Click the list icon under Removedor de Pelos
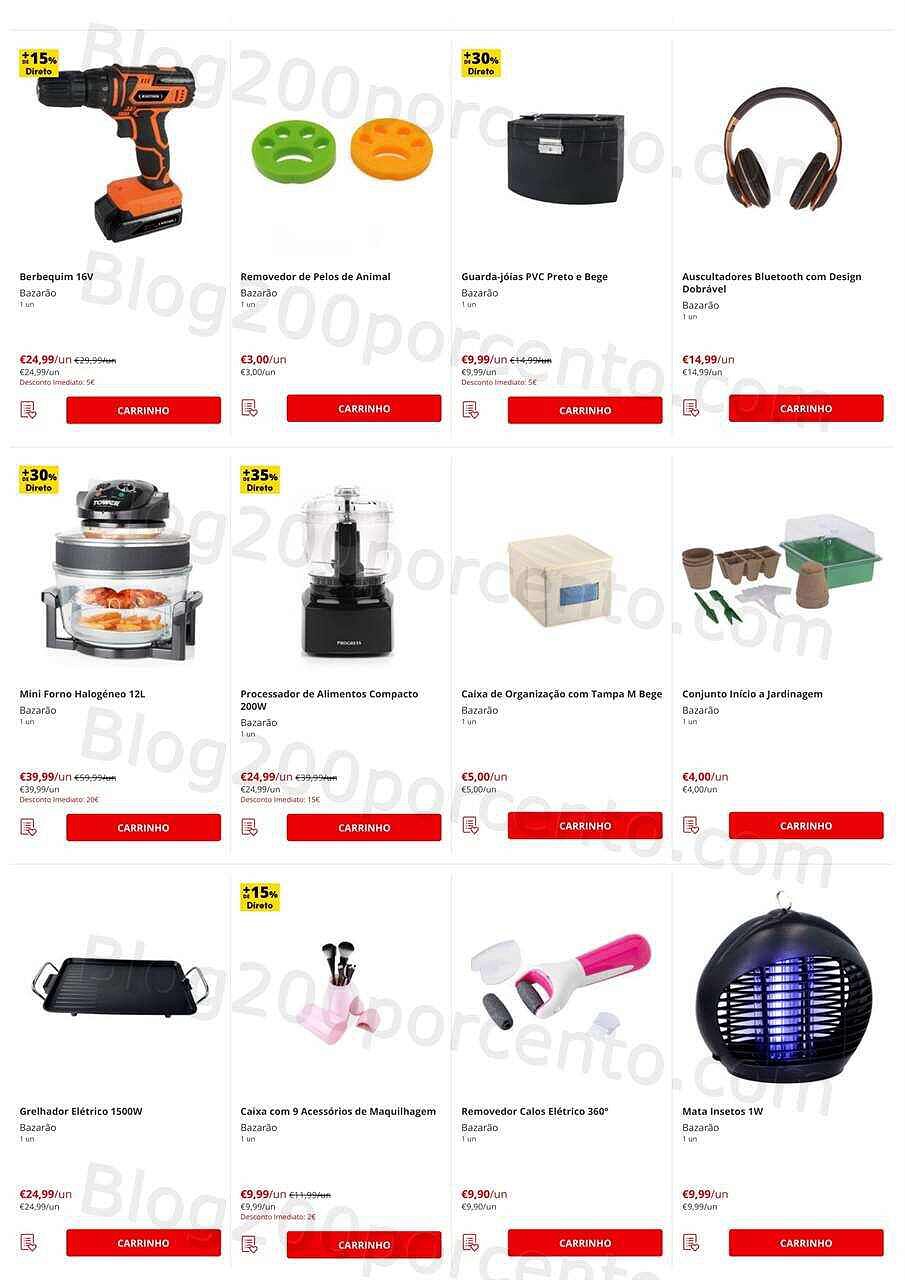The image size is (905, 1280). pos(249,408)
